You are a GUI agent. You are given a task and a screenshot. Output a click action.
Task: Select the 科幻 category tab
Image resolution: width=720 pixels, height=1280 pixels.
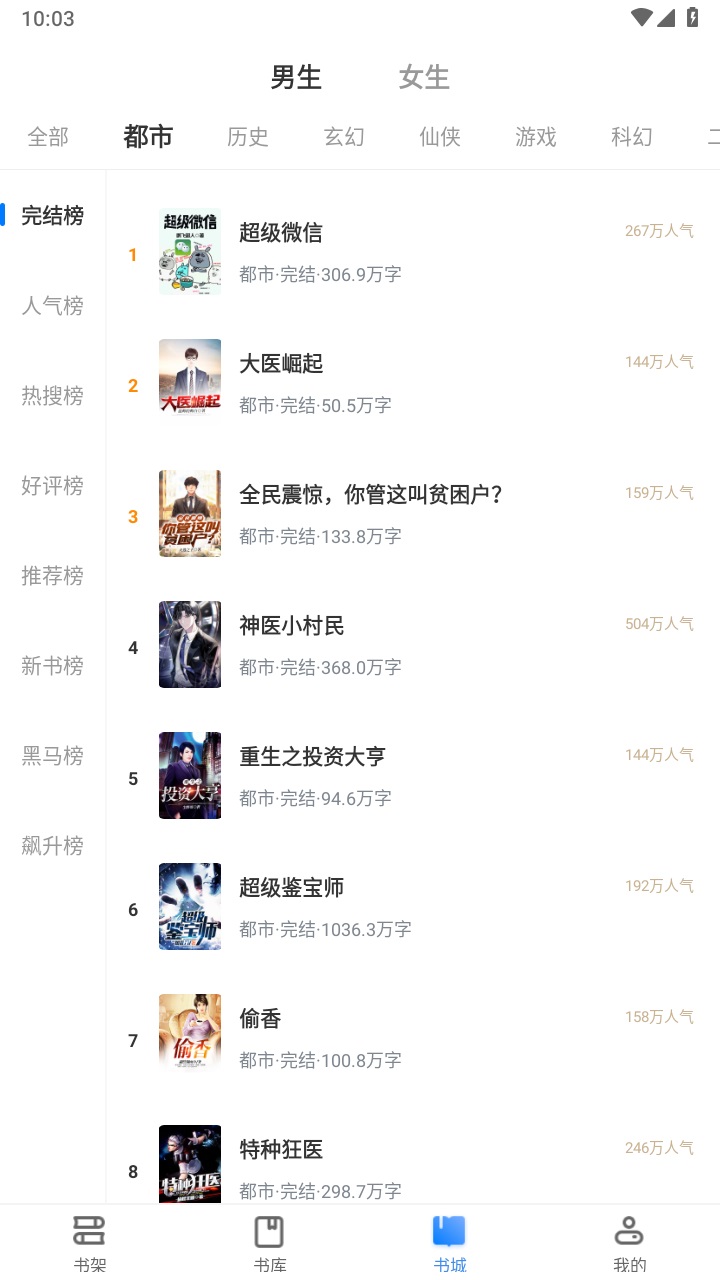pyautogui.click(x=631, y=137)
